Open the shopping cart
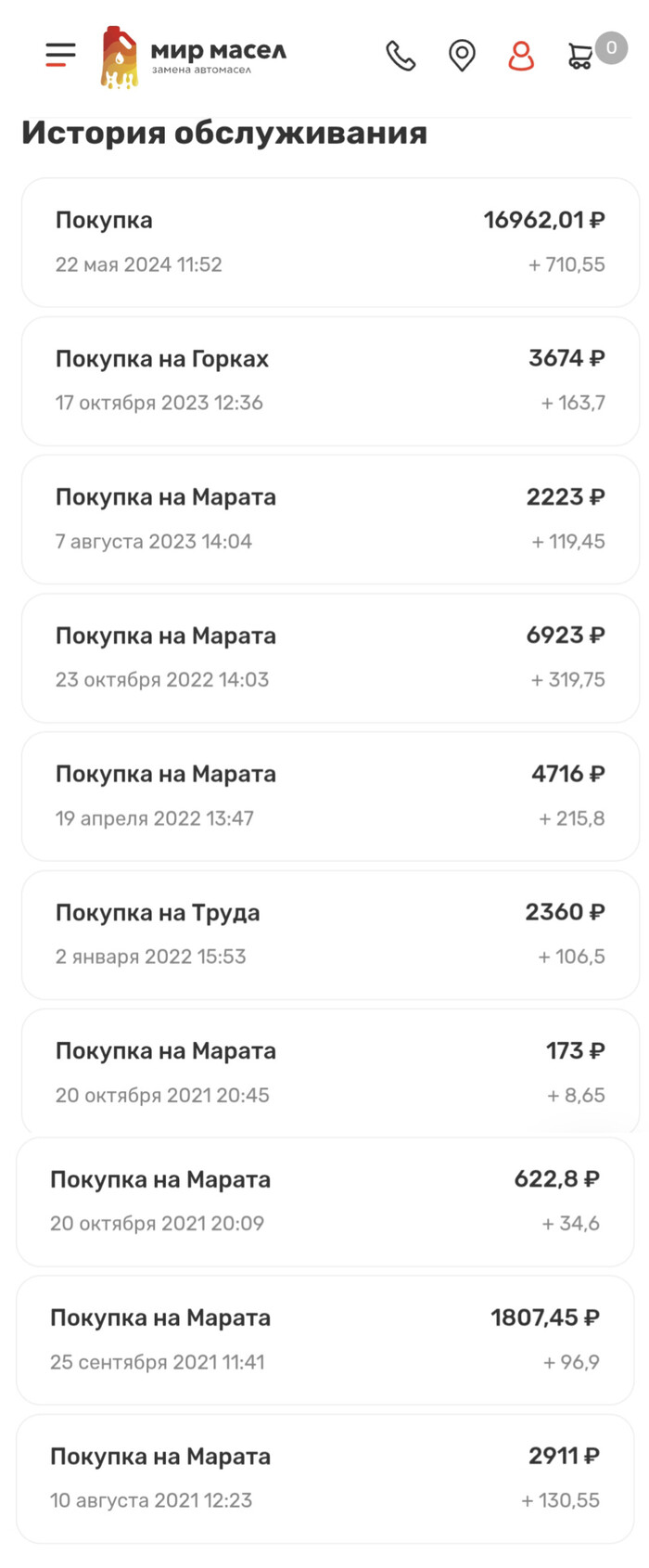 pyautogui.click(x=581, y=58)
